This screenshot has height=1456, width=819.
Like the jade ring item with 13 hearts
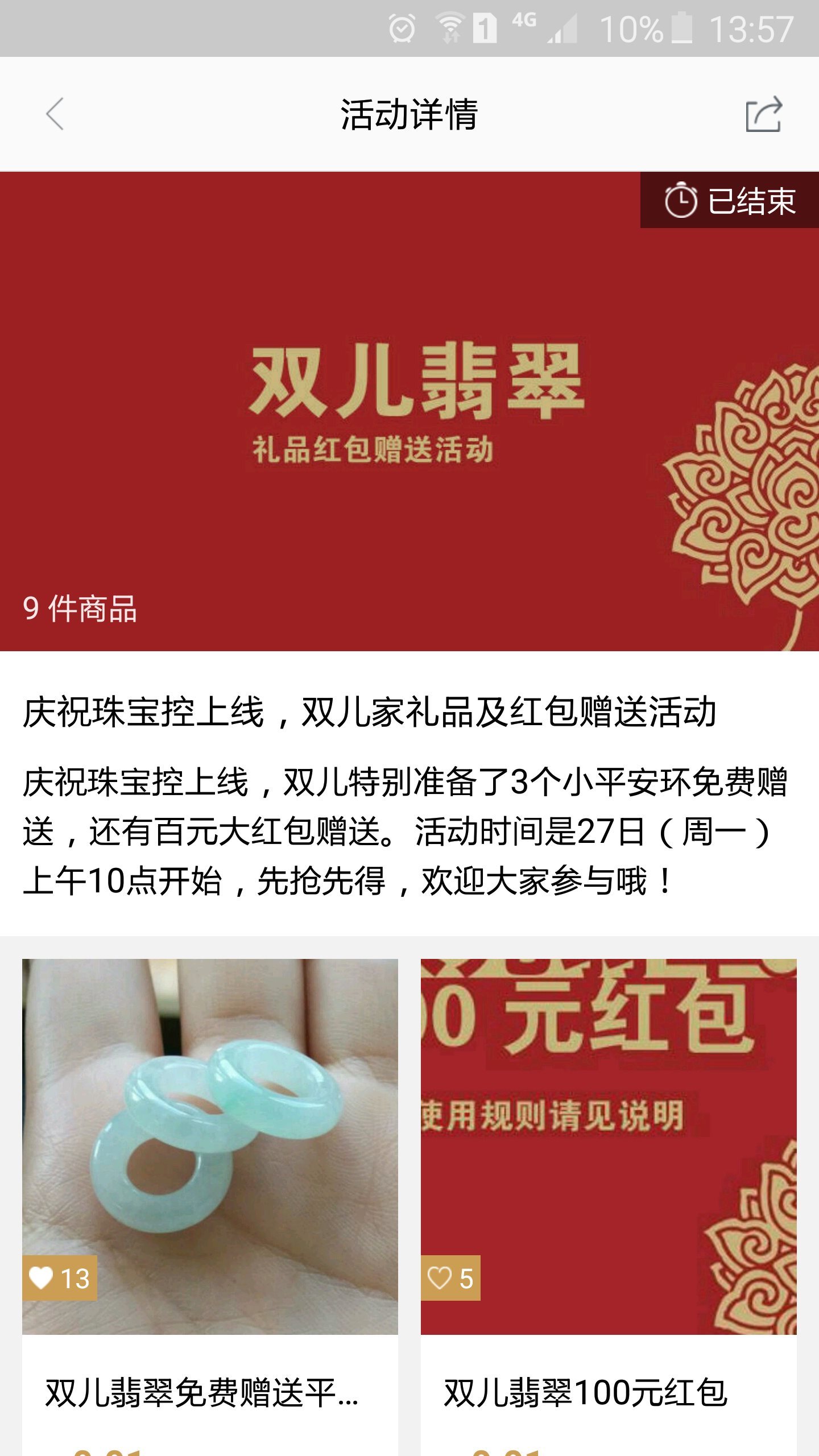(60, 1278)
